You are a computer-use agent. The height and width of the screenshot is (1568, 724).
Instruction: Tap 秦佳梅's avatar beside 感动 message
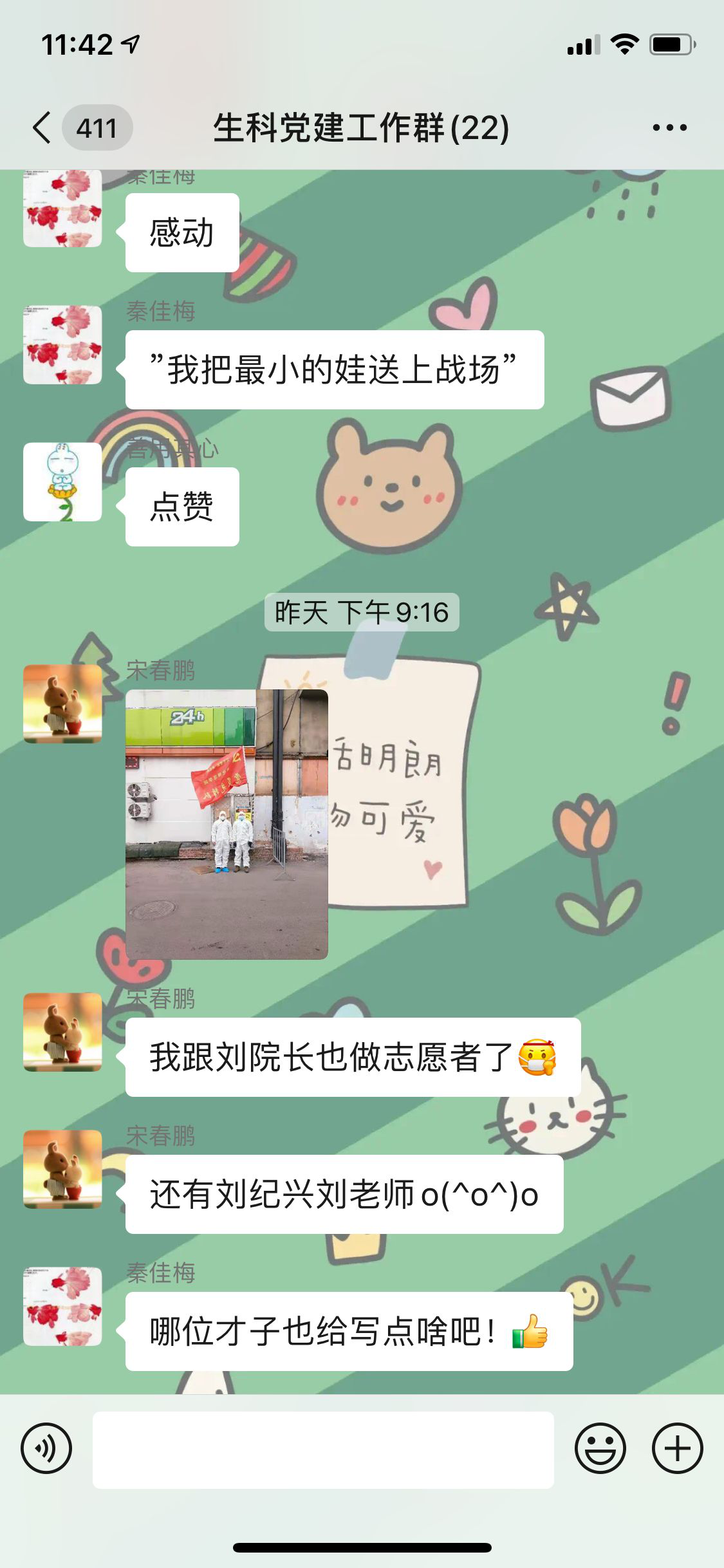pyautogui.click(x=62, y=209)
